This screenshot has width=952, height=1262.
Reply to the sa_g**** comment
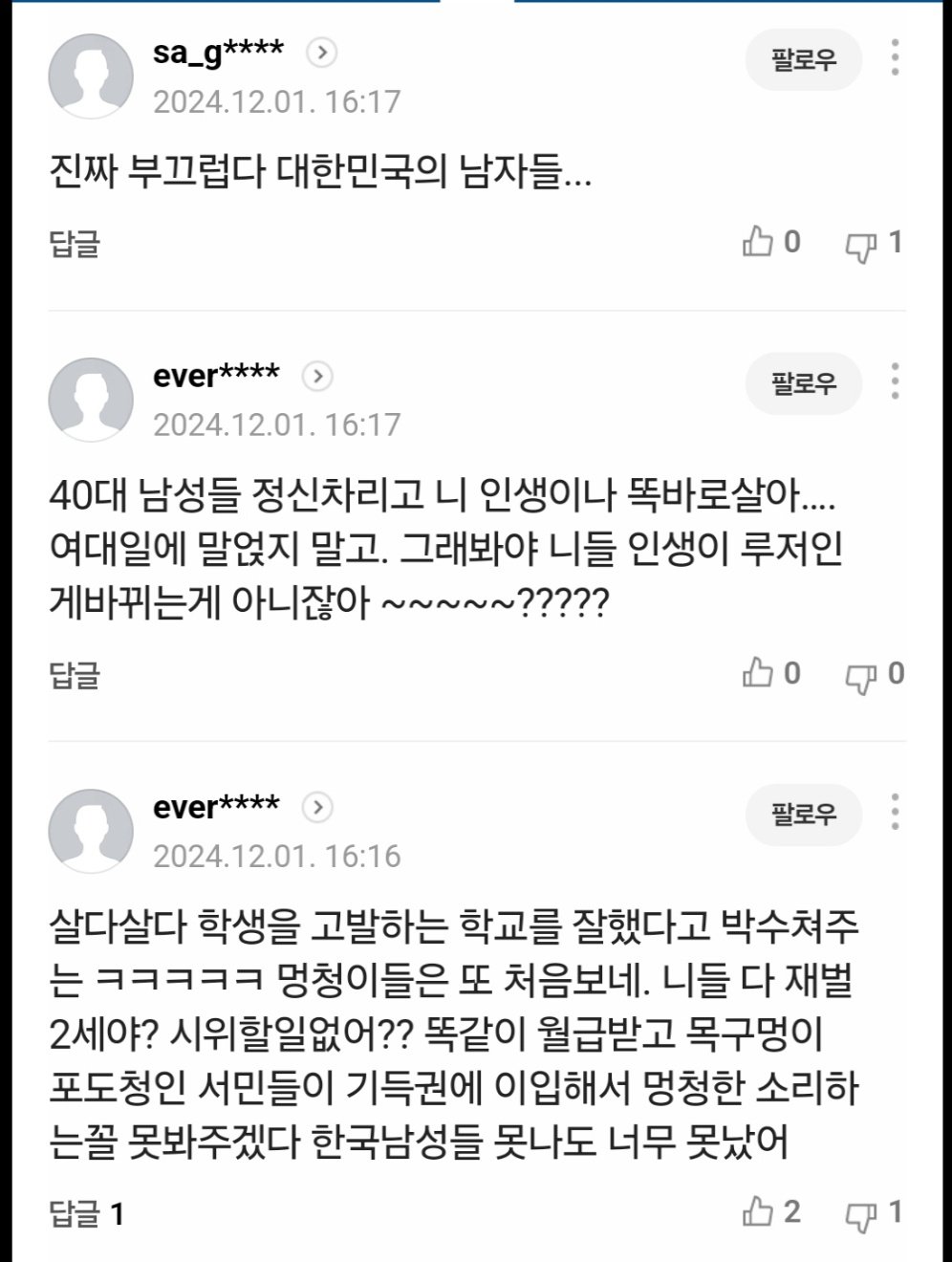[x=75, y=244]
